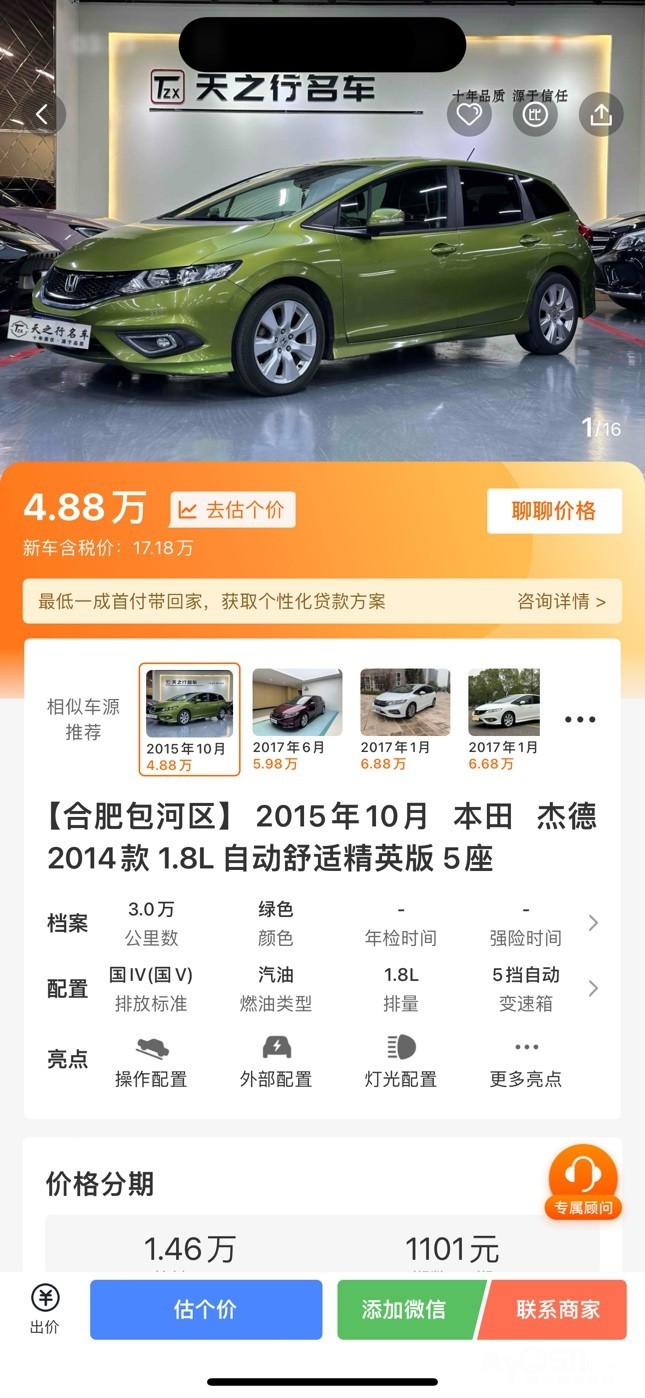Tap 联系商家 to contact the dealer
Image resolution: width=645 pixels, height=1398 pixels.
pyautogui.click(x=558, y=1309)
